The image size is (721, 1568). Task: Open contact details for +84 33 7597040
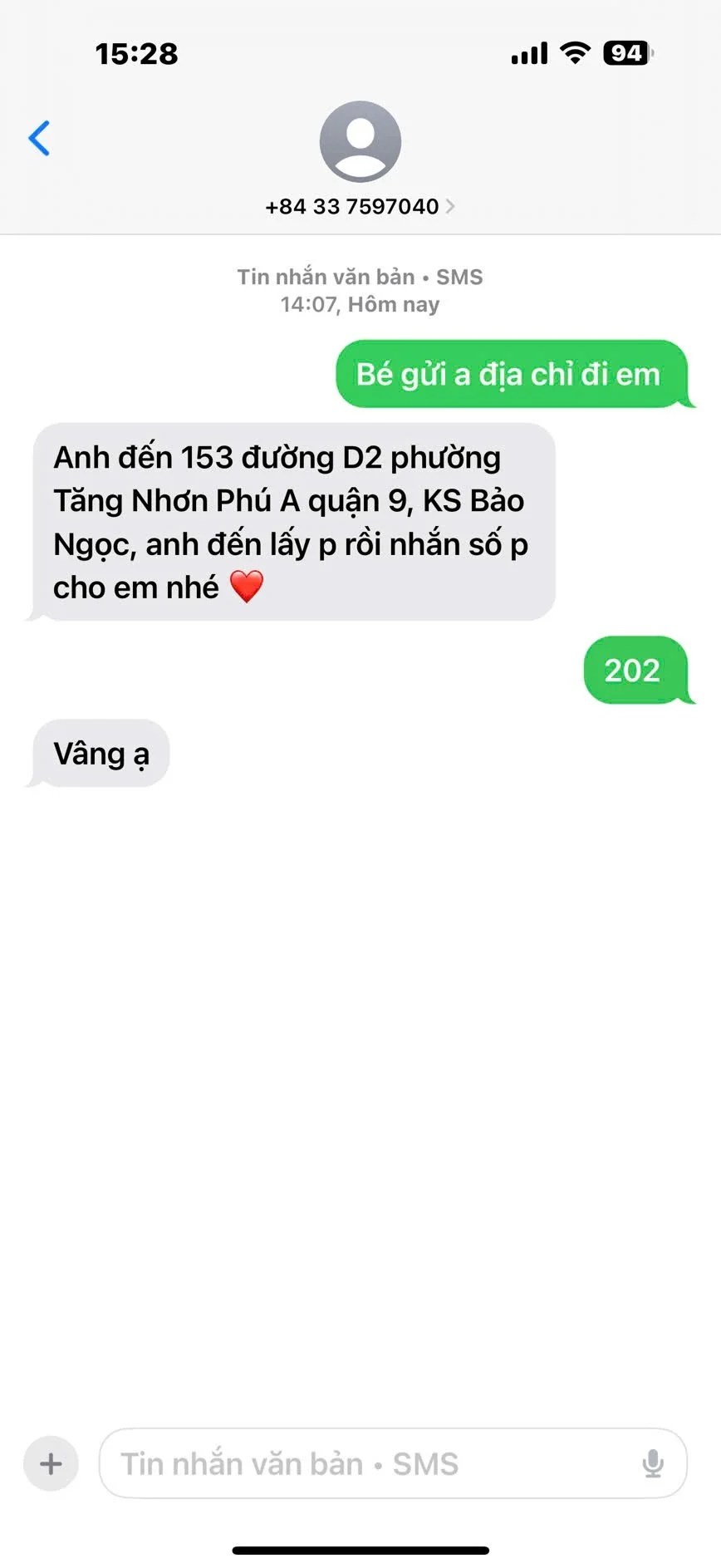pos(360,206)
